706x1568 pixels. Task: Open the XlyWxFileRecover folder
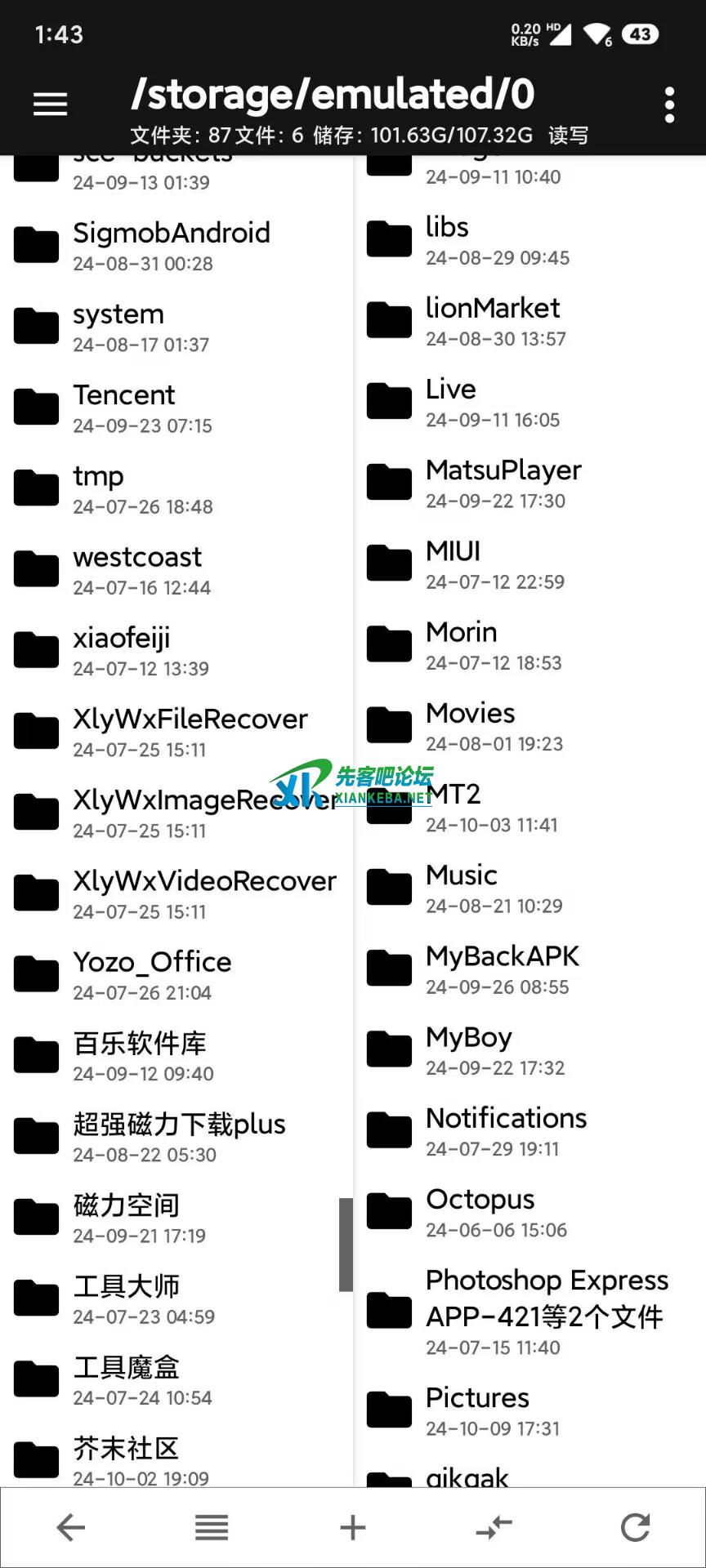pyautogui.click(x=190, y=732)
